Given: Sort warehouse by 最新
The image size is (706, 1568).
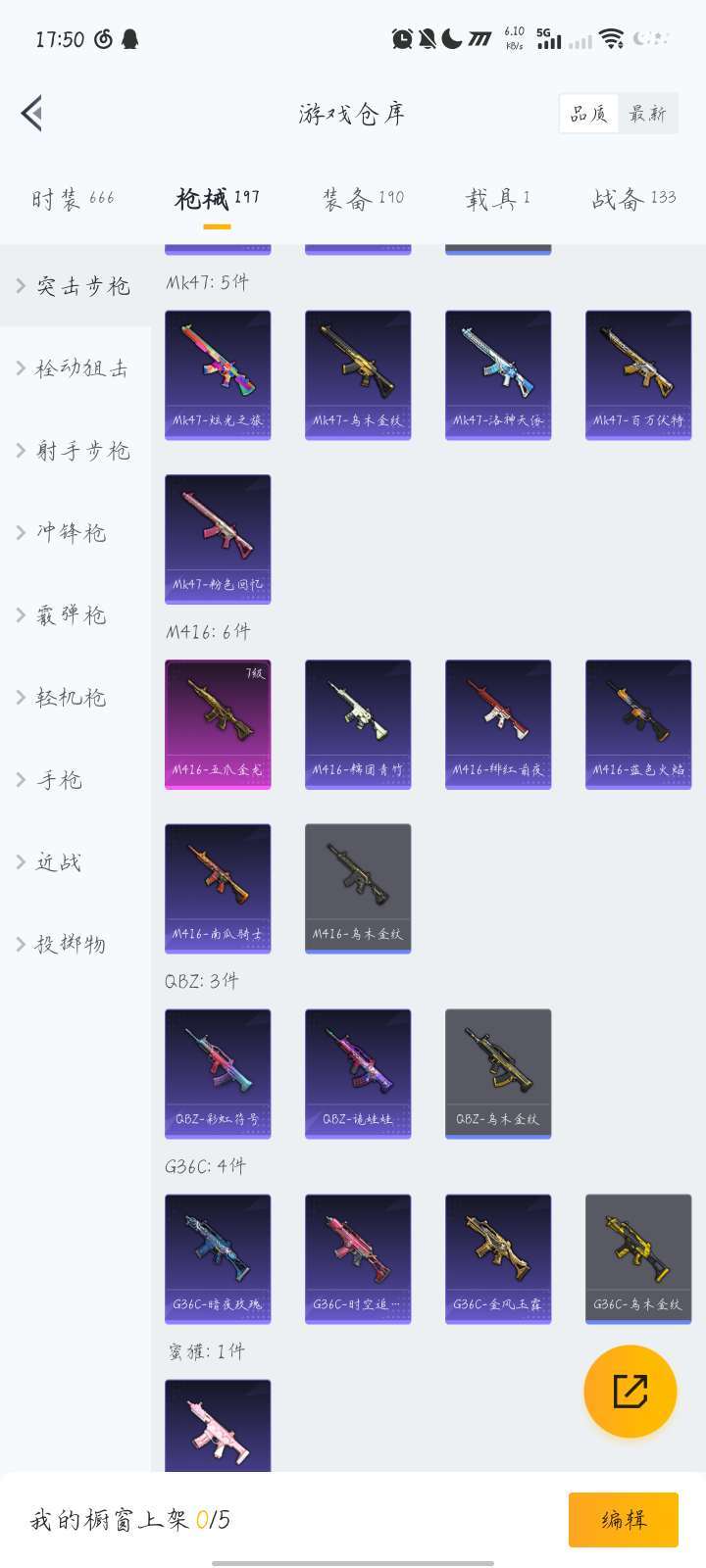Looking at the screenshot, I should point(647,114).
